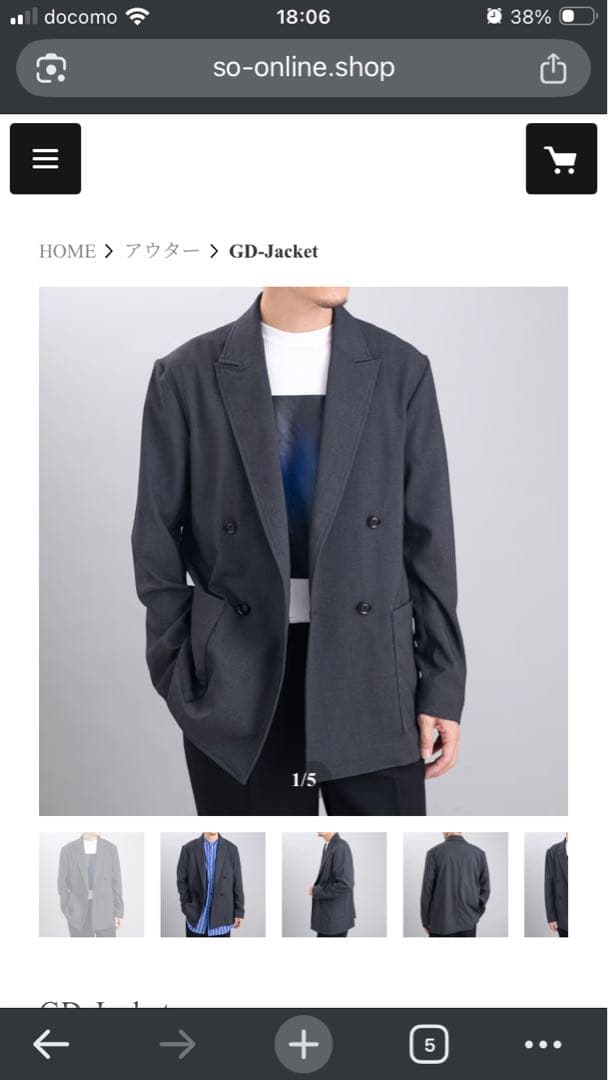Open the browser's three-dot menu

[543, 1045]
